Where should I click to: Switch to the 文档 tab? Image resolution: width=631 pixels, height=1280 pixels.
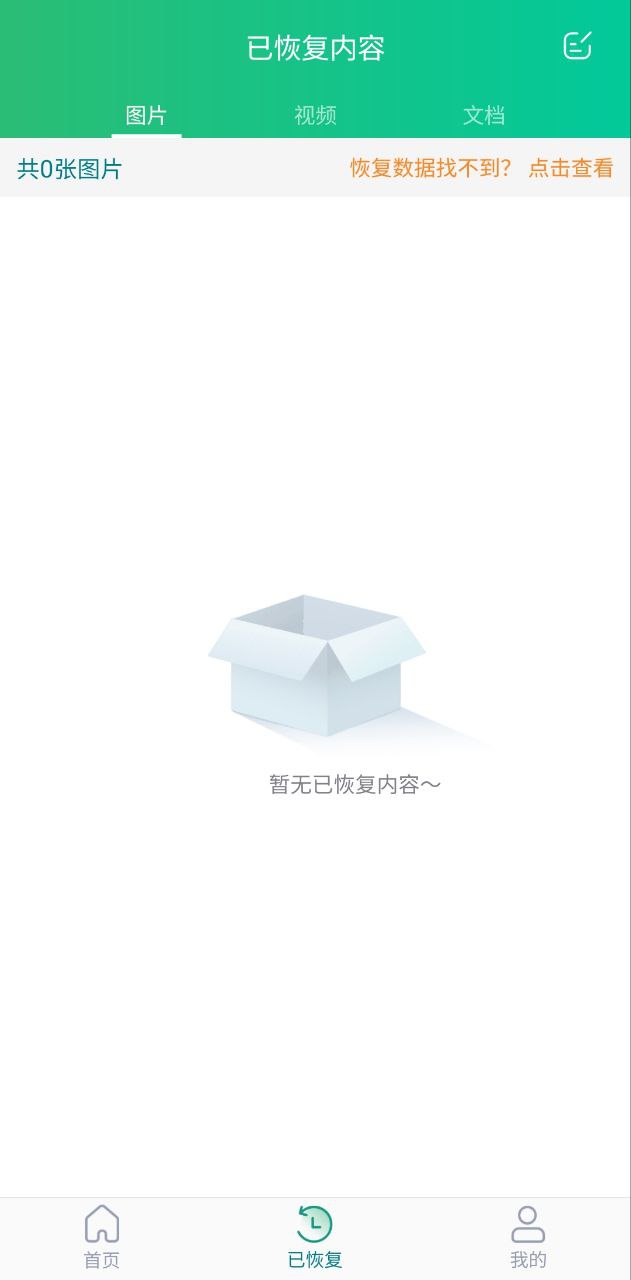click(x=484, y=115)
